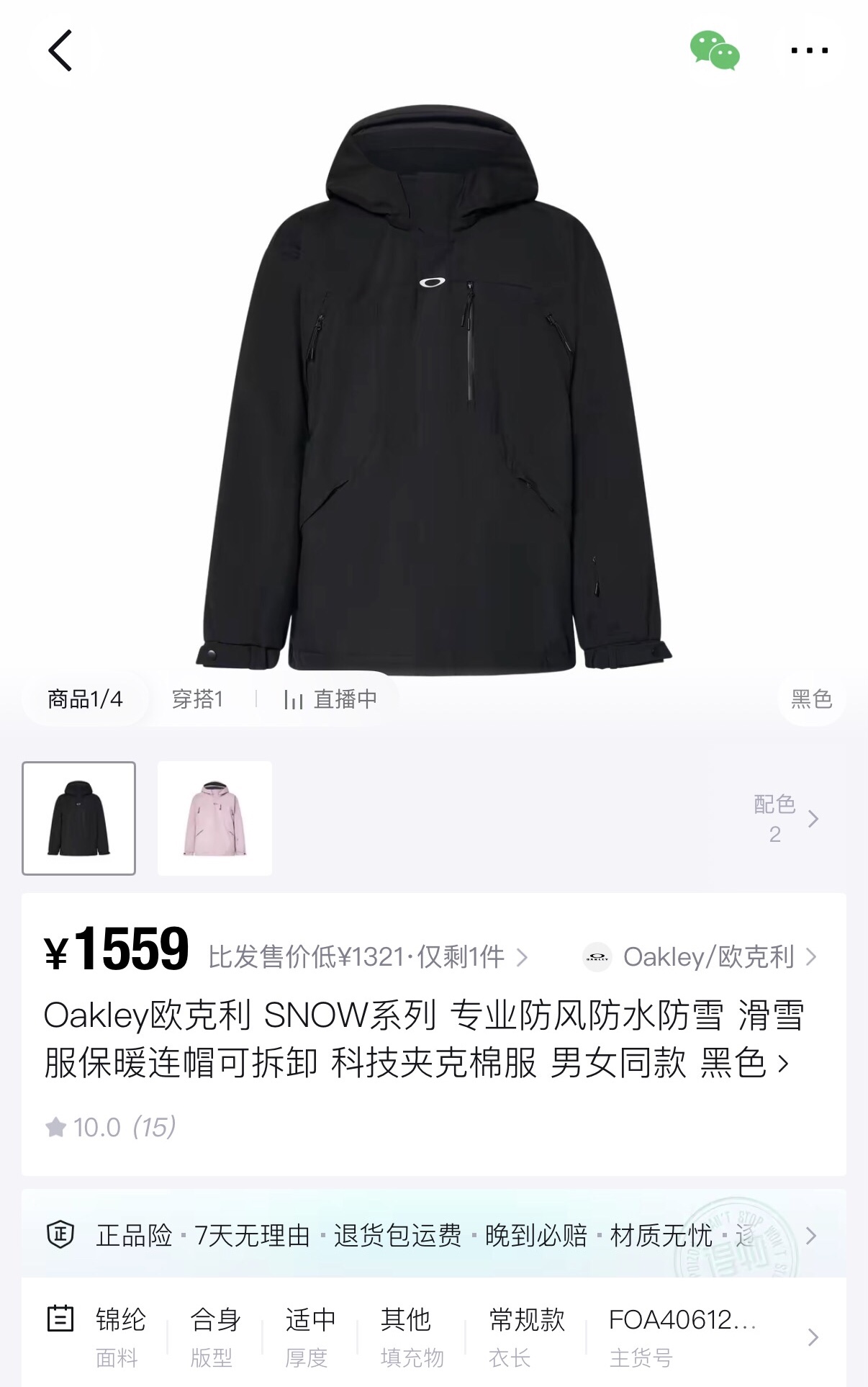Switch to the 穿搭1 outfit tab
868x1387 pixels.
[197, 699]
